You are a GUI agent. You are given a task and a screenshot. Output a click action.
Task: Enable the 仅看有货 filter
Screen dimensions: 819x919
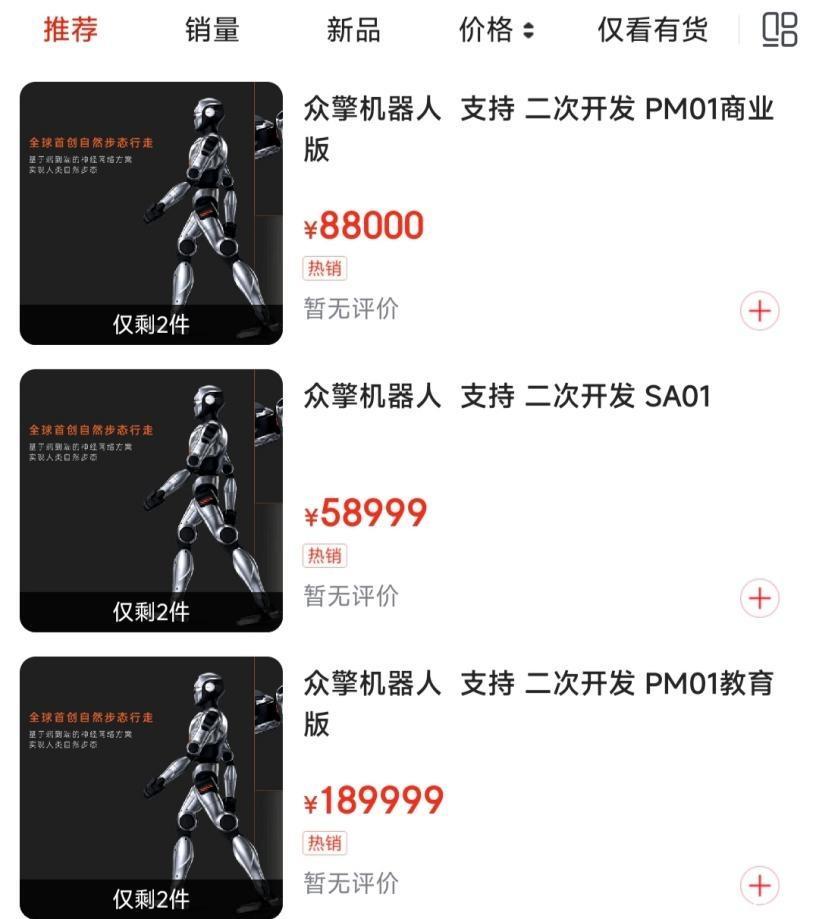652,29
